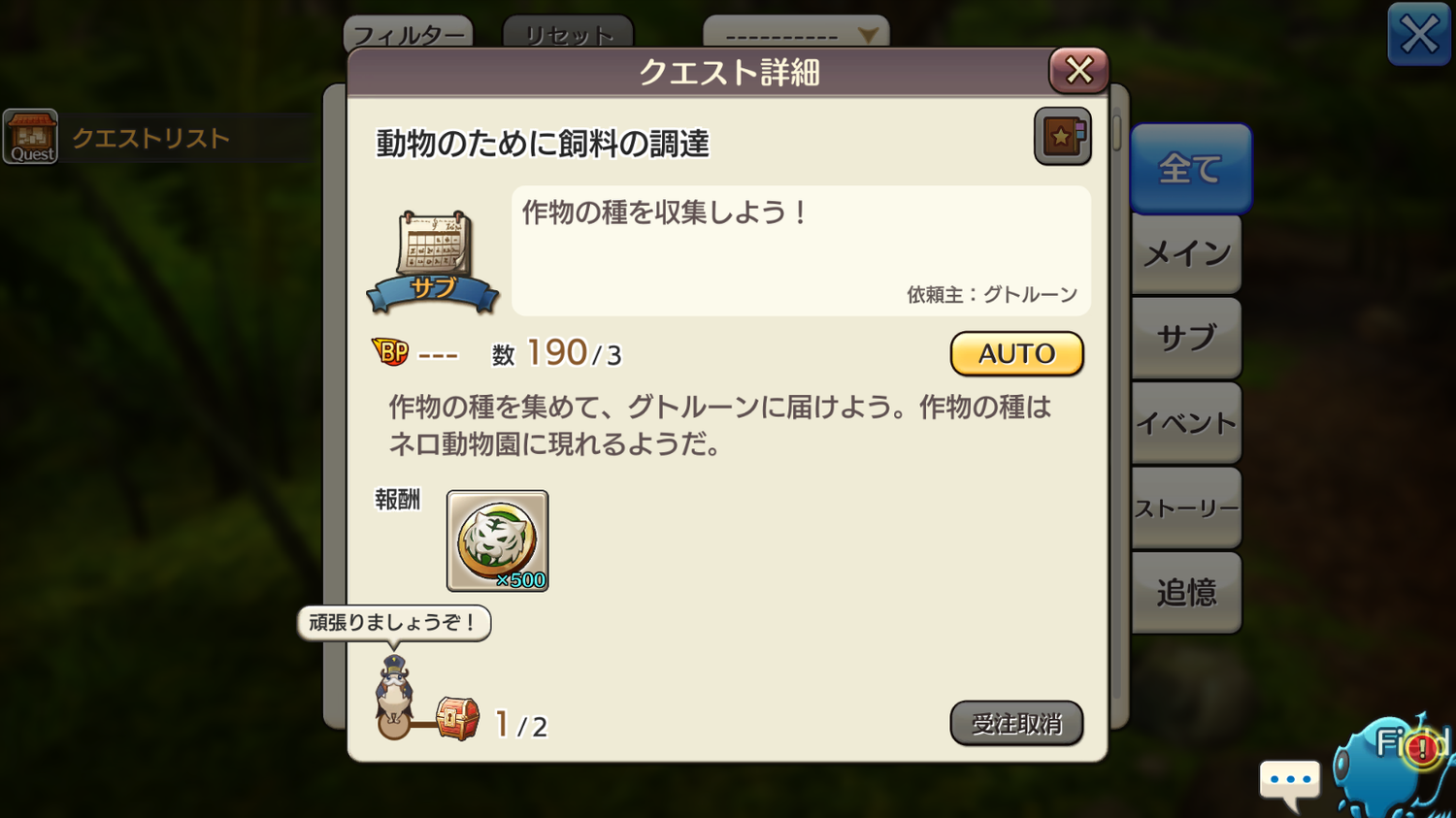Screen dimensions: 1456x818
Task: Select the サブ quest tab
Action: click(x=1186, y=338)
